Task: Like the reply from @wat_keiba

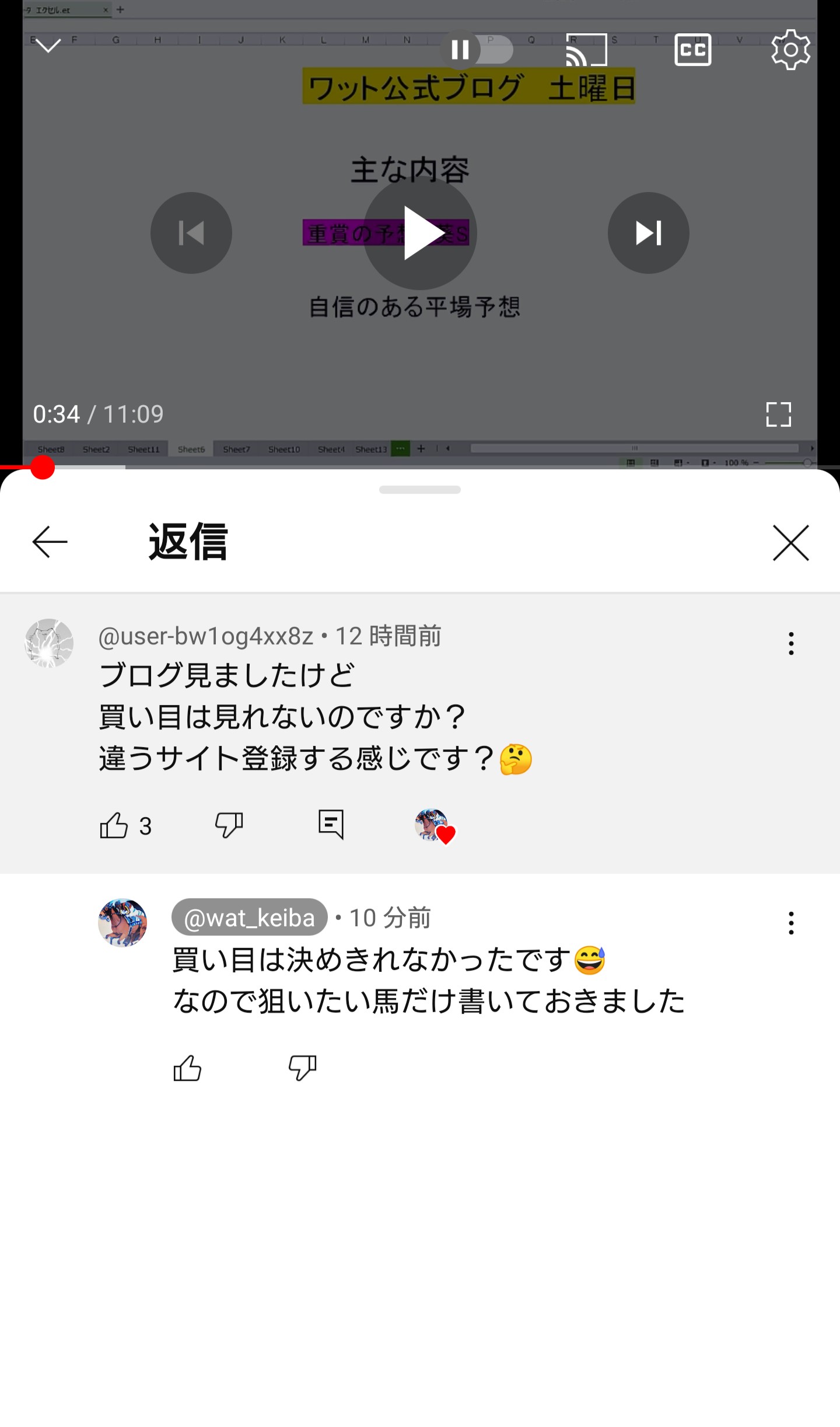Action: coord(187,1068)
